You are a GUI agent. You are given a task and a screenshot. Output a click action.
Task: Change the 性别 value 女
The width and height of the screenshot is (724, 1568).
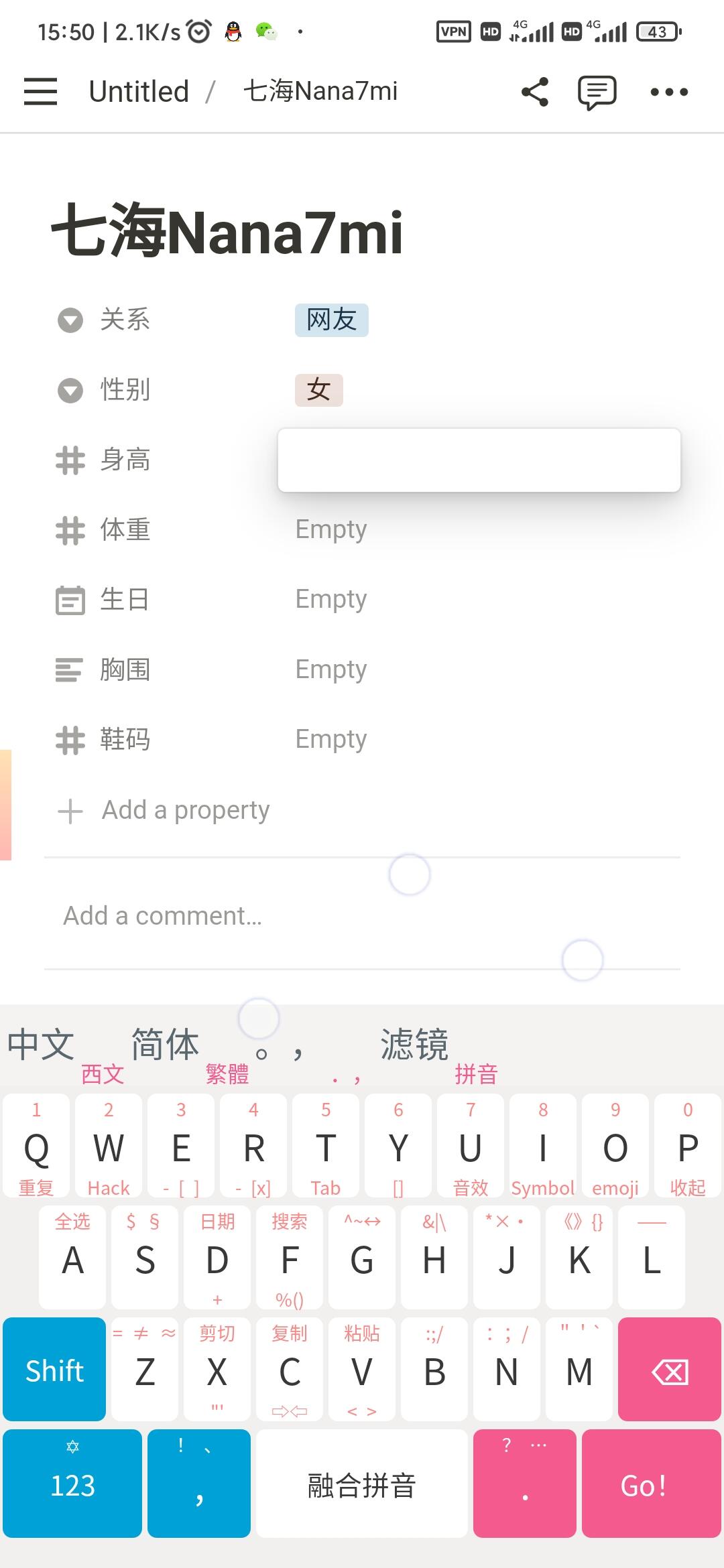[318, 390]
